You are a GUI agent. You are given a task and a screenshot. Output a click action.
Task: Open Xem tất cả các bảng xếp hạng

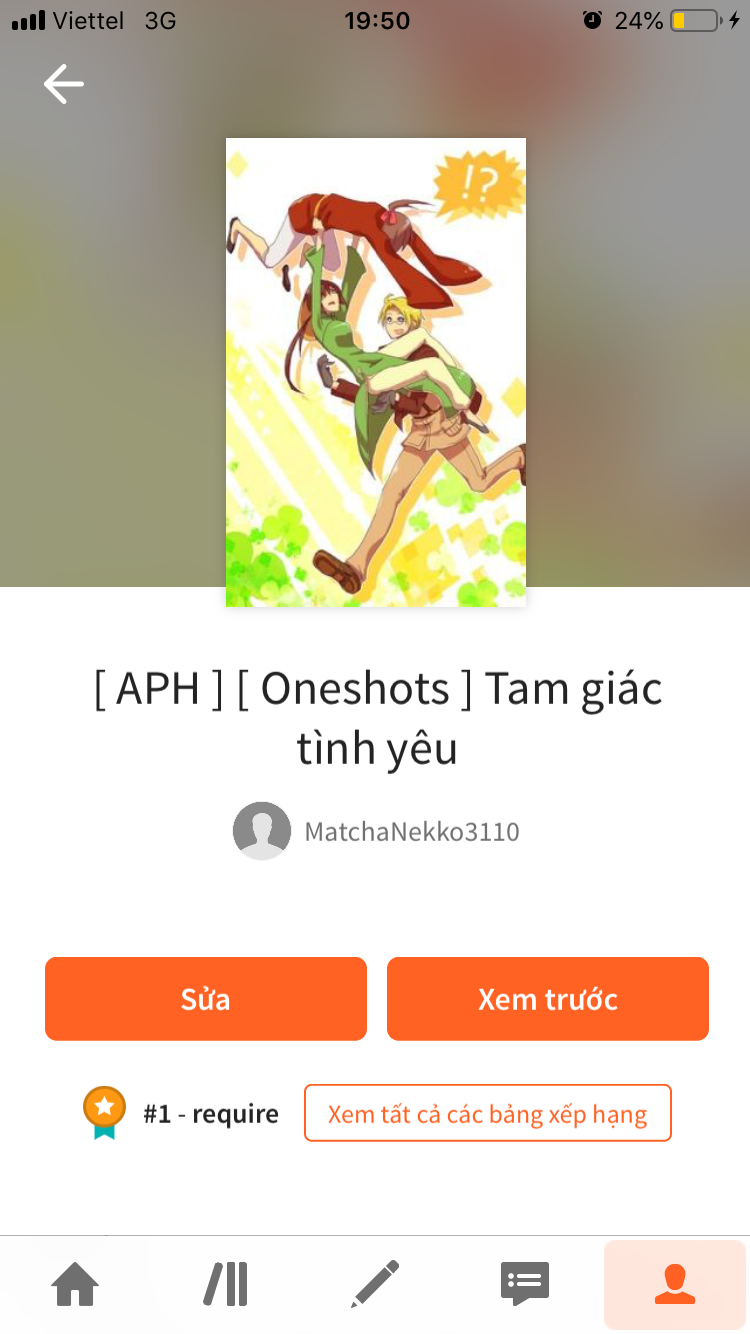click(x=488, y=1113)
